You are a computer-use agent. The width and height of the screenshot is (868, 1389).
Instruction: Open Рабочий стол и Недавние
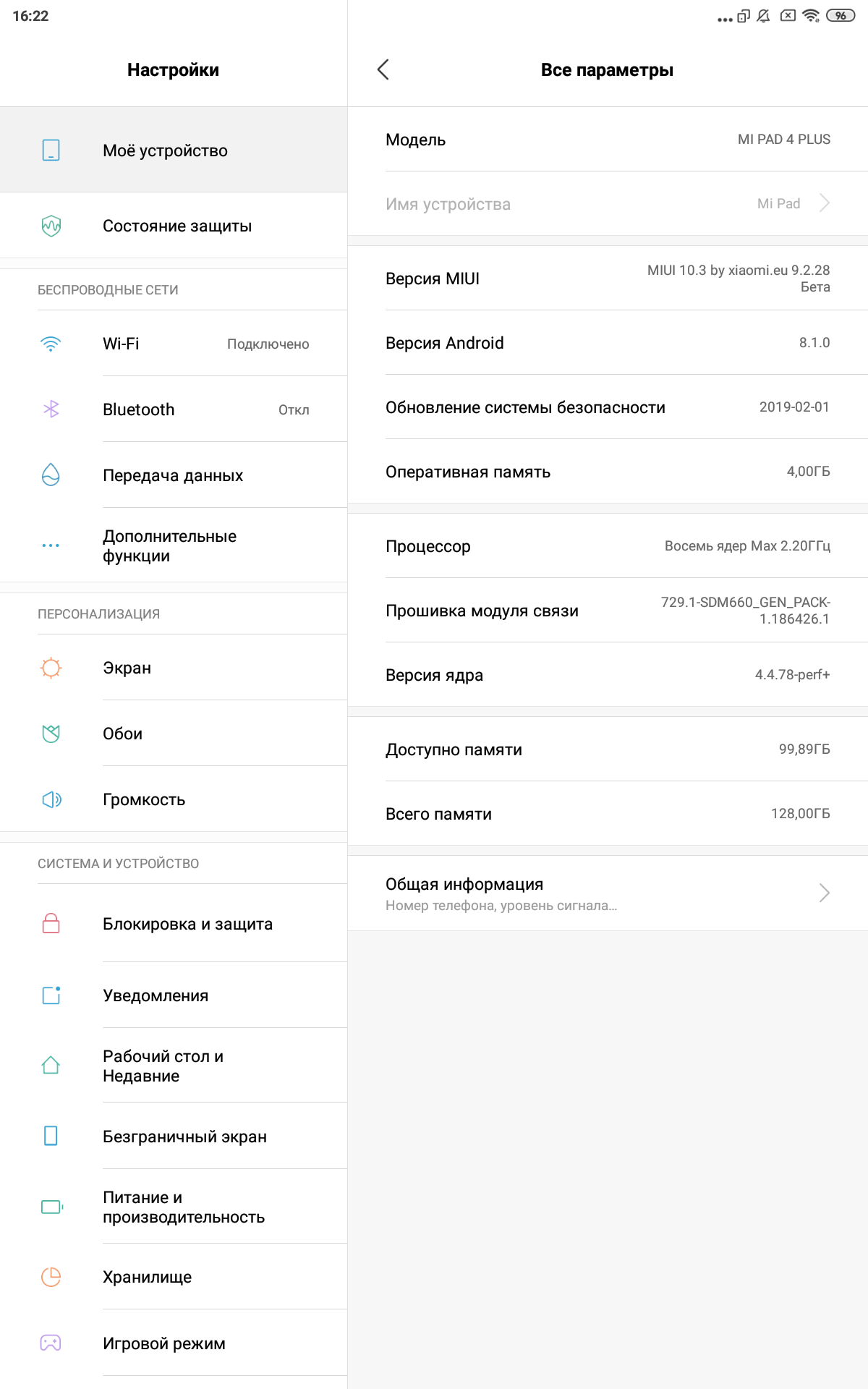(174, 1066)
